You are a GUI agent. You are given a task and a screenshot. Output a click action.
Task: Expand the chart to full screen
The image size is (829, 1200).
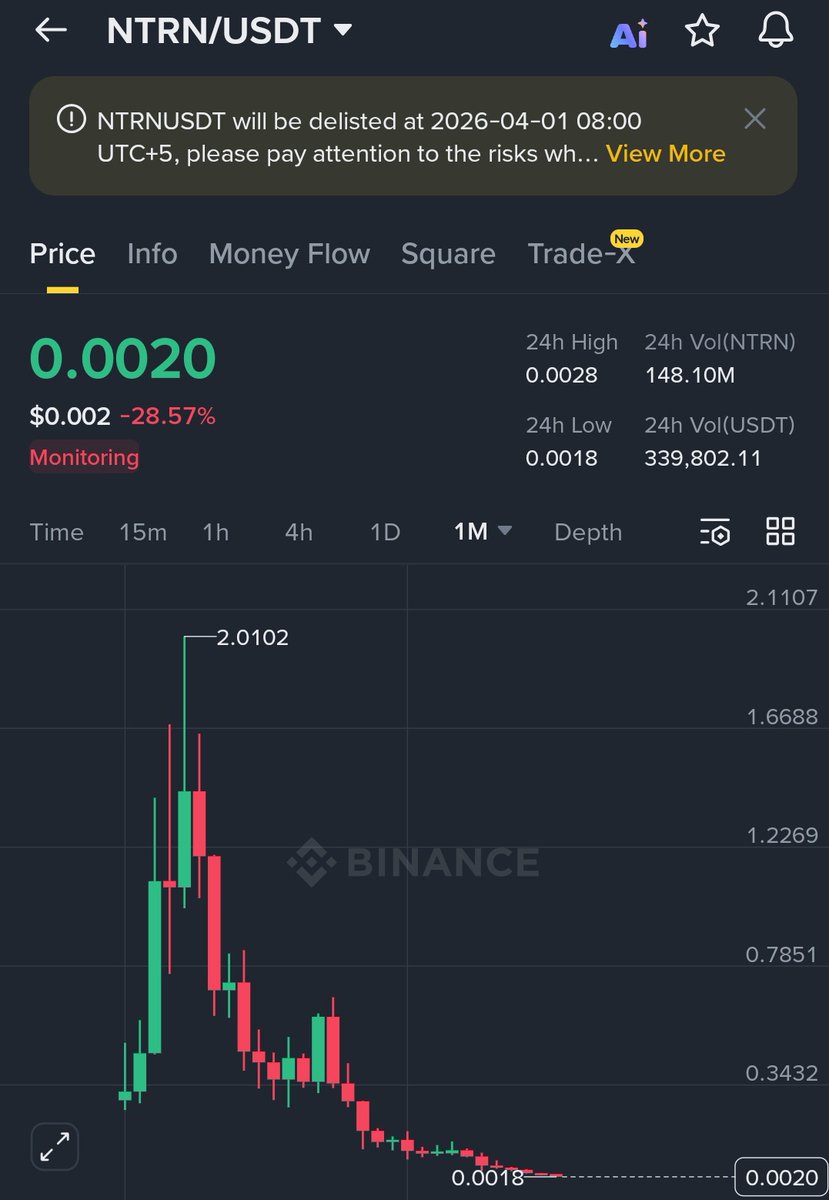(55, 1146)
